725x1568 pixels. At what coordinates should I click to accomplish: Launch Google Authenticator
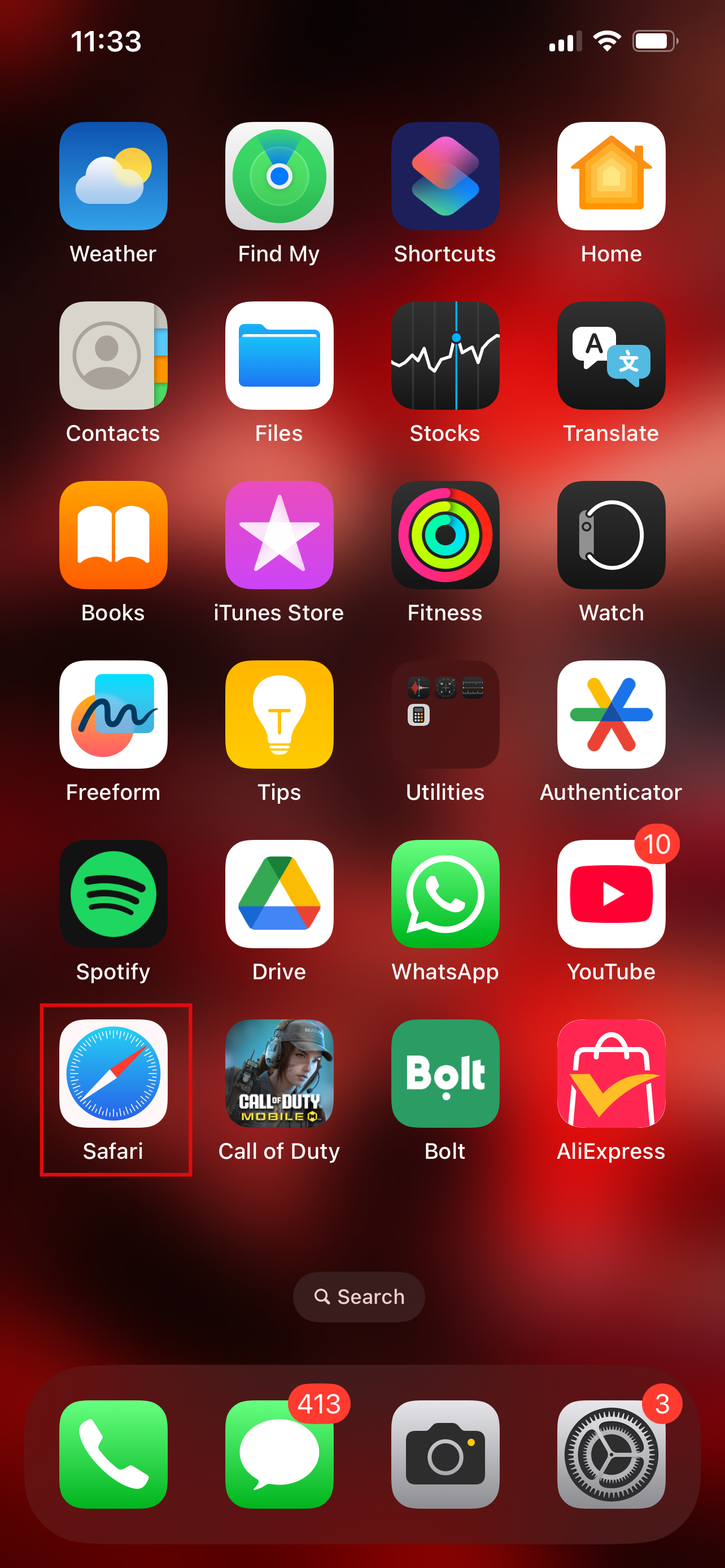(611, 715)
